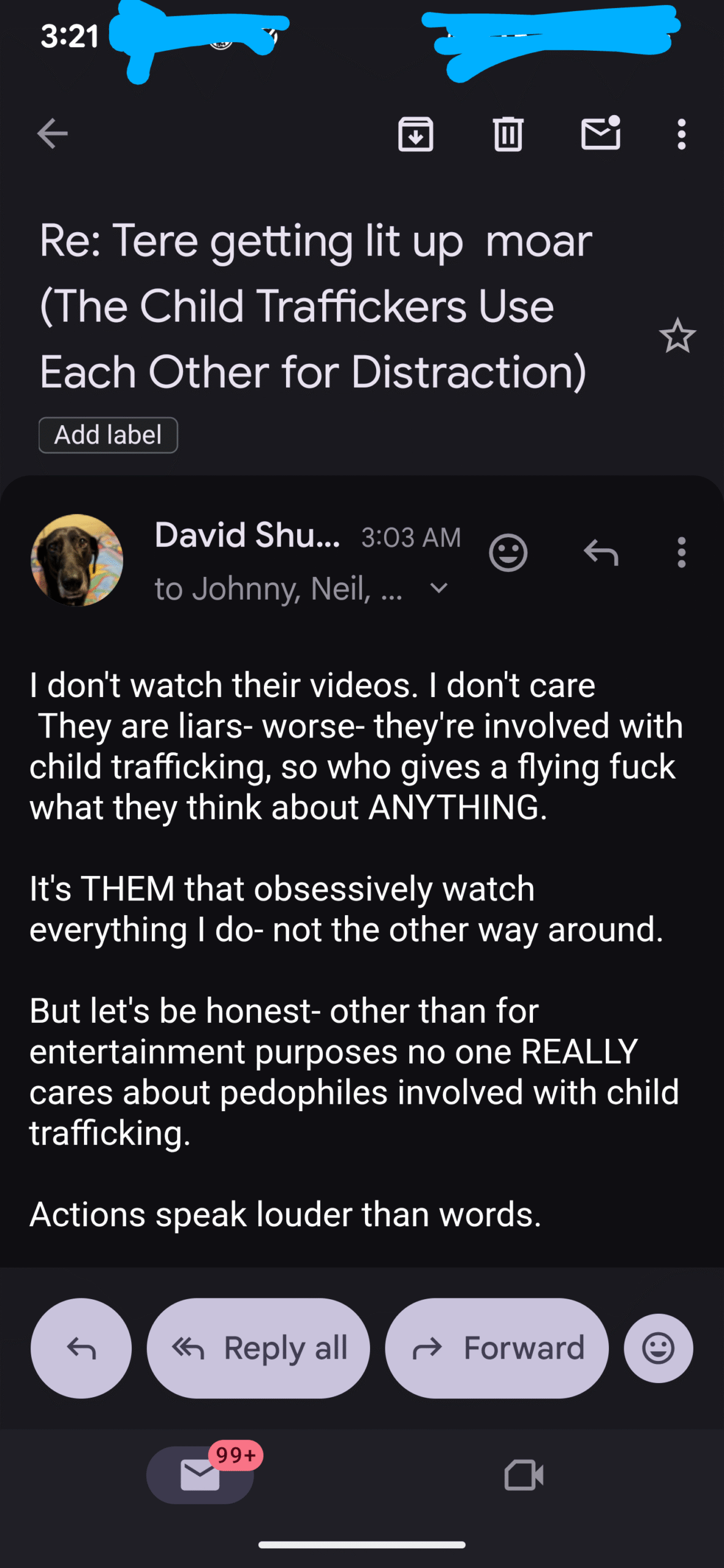Switch to the Mail tab
Image resolution: width=724 pixels, height=1568 pixels.
(200, 1474)
